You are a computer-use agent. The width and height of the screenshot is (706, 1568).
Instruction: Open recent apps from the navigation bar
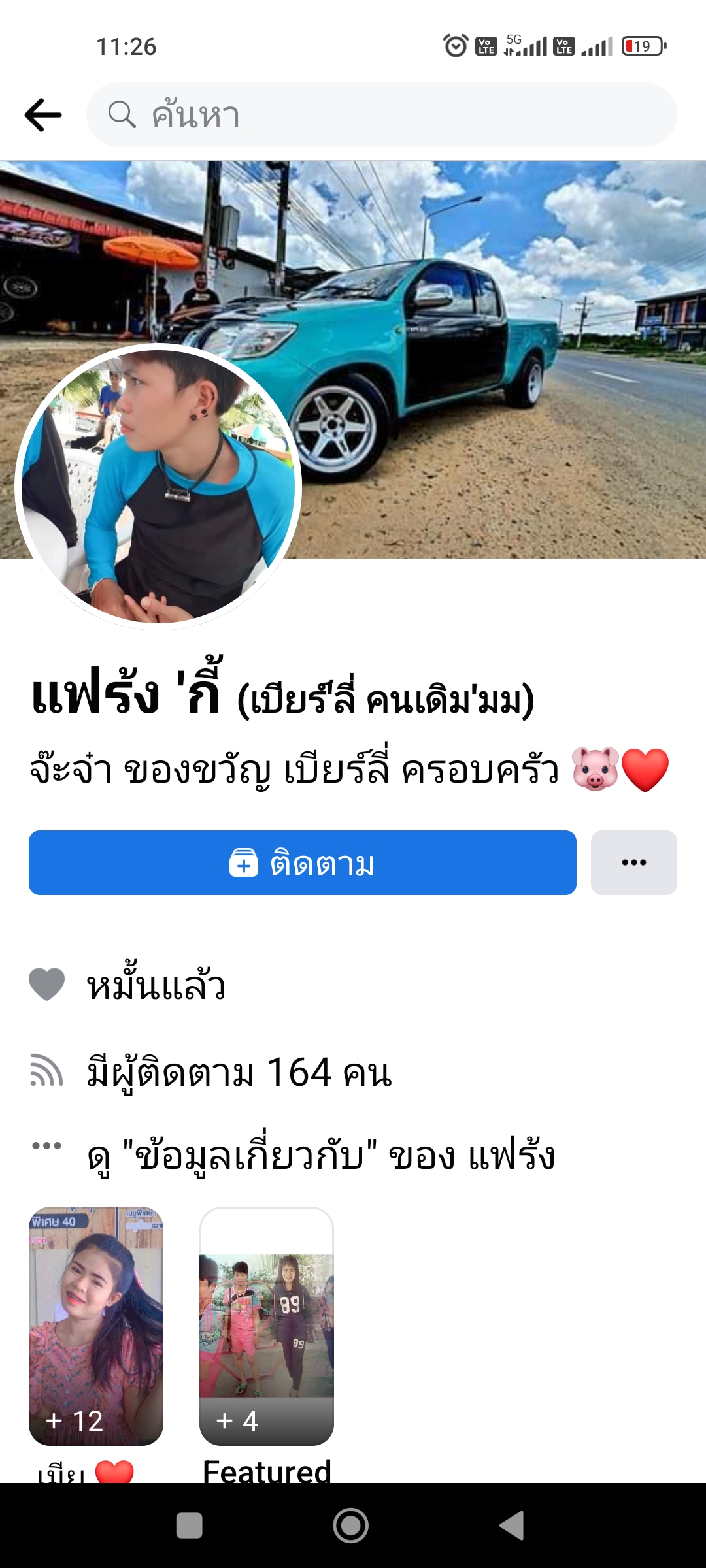(x=190, y=1526)
